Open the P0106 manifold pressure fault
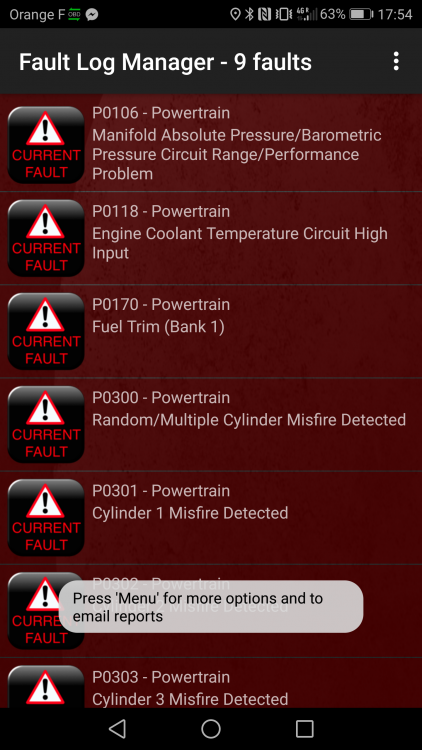This screenshot has width=422, height=750. click(211, 144)
